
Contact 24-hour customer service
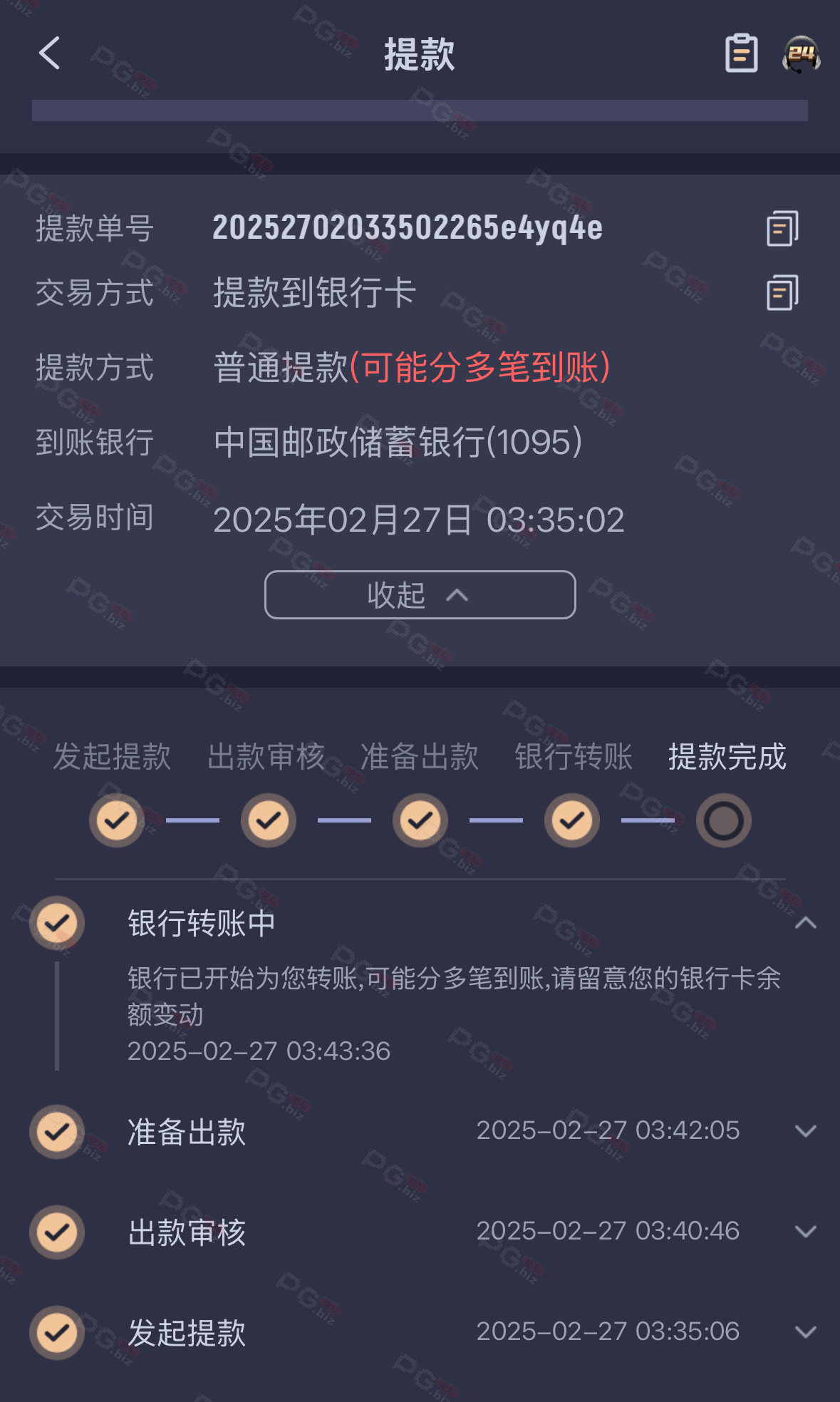[x=802, y=54]
